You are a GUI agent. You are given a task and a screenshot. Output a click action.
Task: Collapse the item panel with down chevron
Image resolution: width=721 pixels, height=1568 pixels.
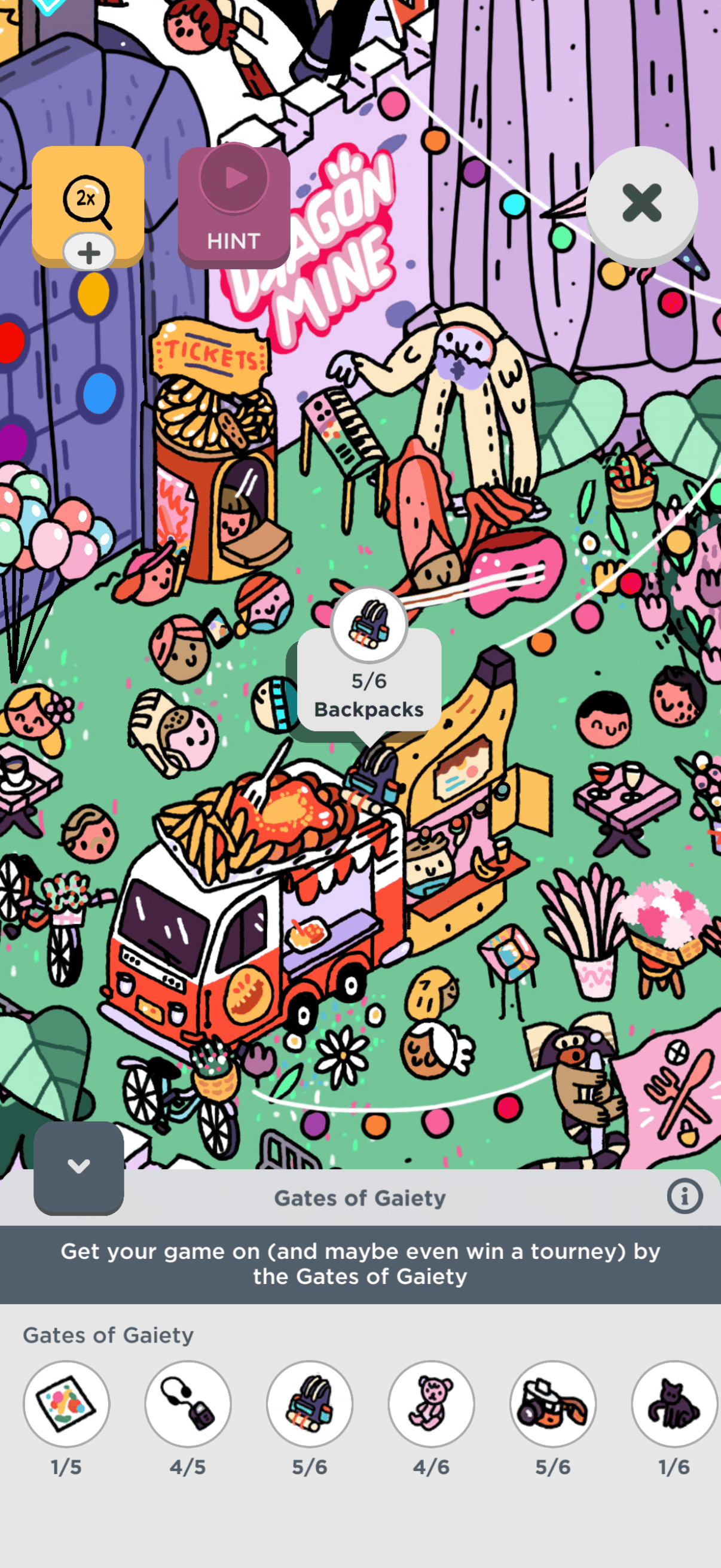coord(78,1166)
